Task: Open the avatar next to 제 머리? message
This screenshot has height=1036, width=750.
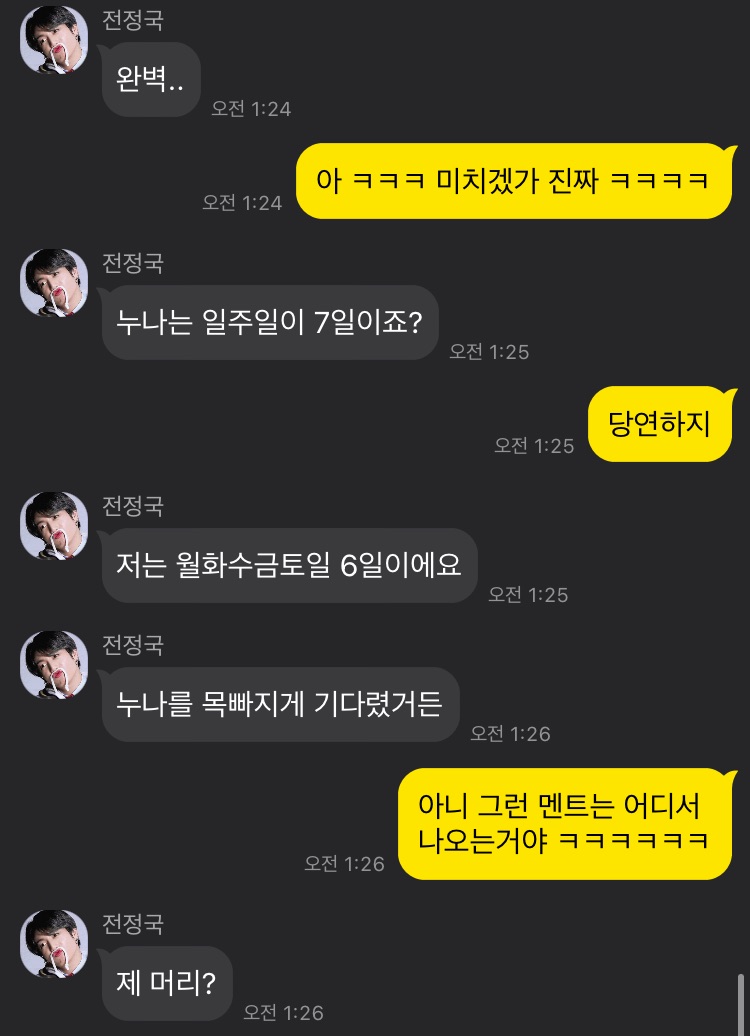Action: coord(54,943)
